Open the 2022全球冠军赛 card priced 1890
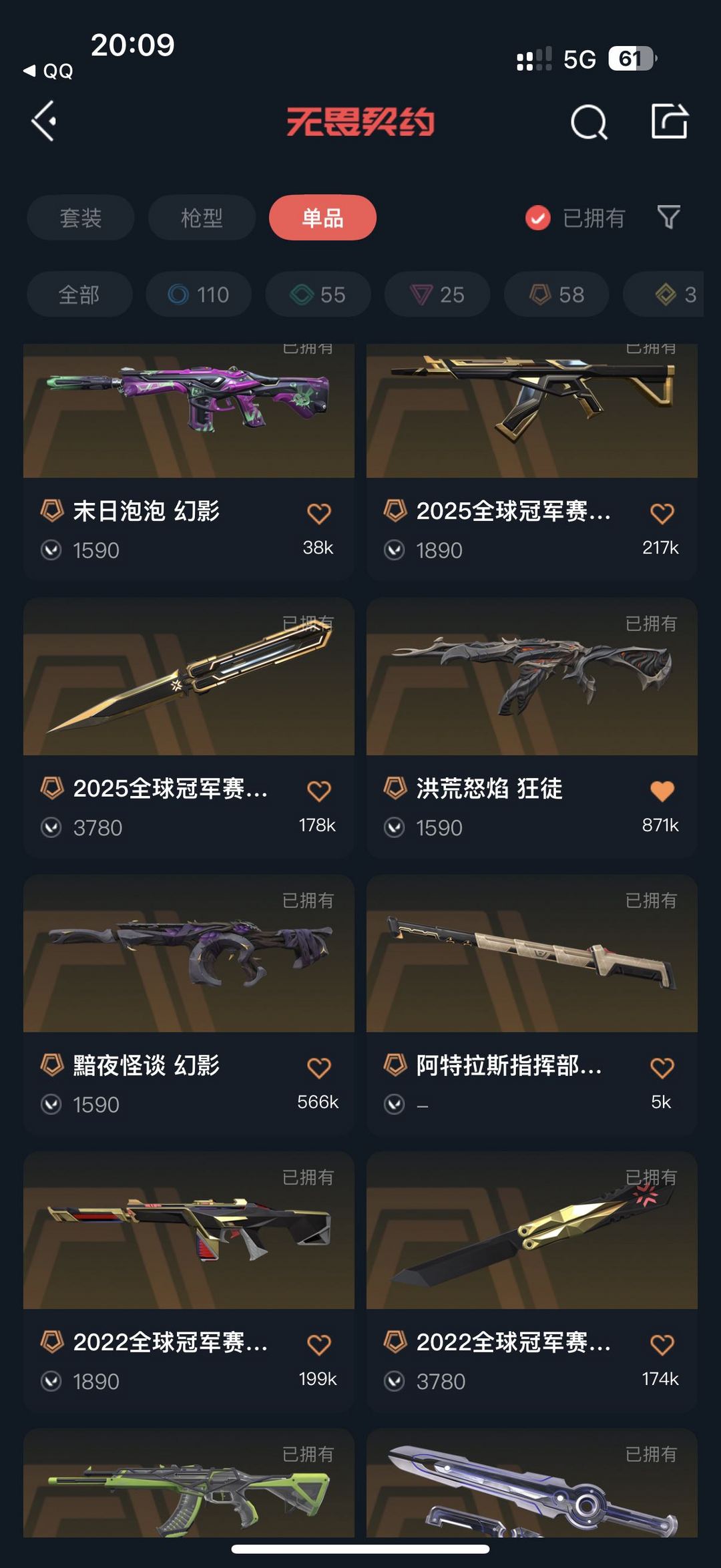Viewport: 721px width, 1568px height. (189, 1282)
